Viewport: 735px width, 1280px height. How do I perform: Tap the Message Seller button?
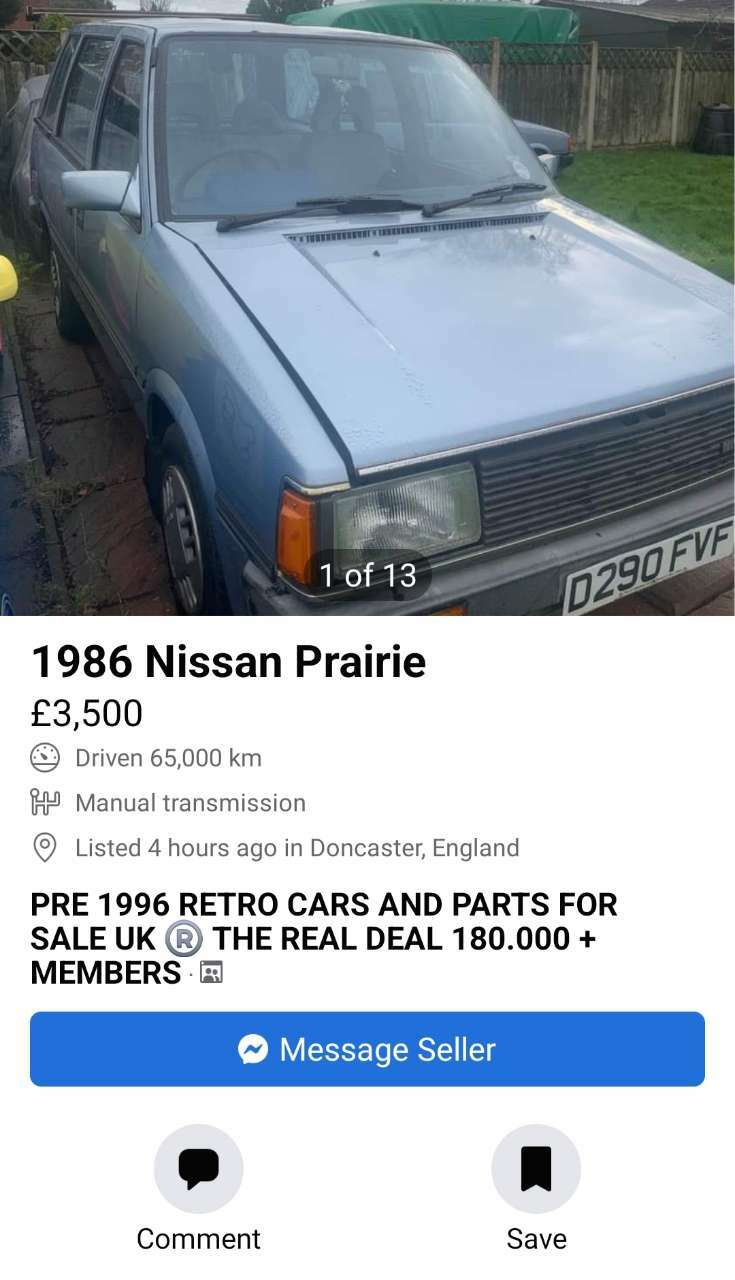click(367, 1049)
